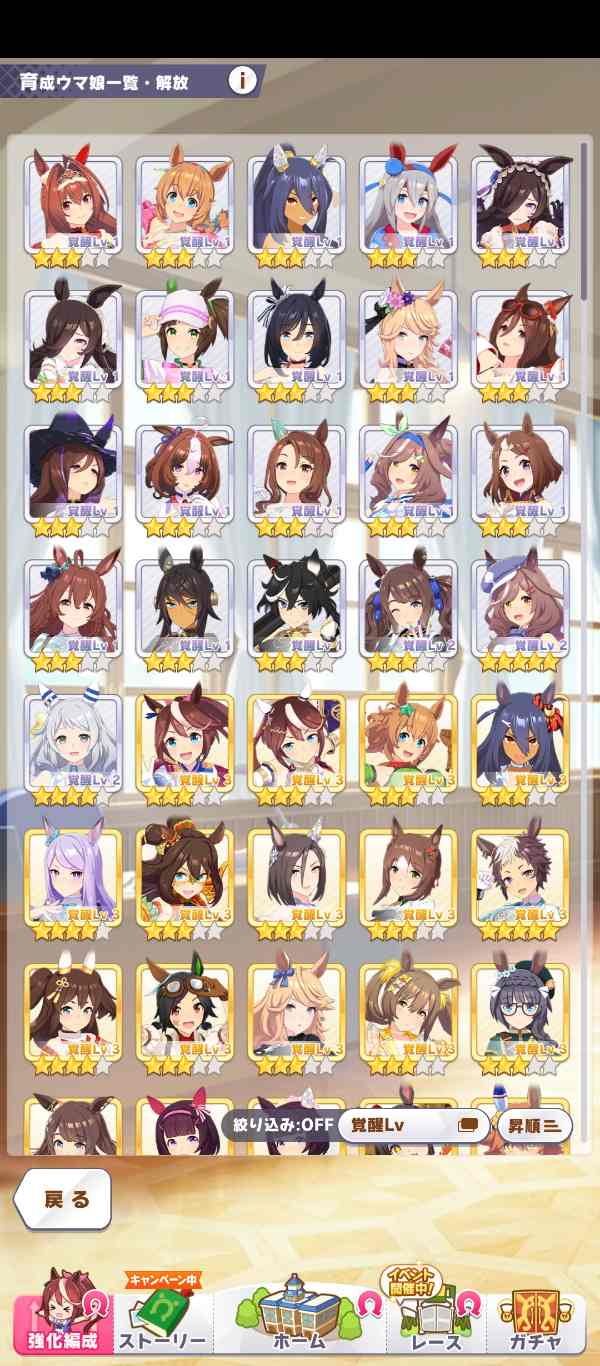Select the silver-haired character with blue headband
The width and height of the screenshot is (600, 1366).
[408, 206]
